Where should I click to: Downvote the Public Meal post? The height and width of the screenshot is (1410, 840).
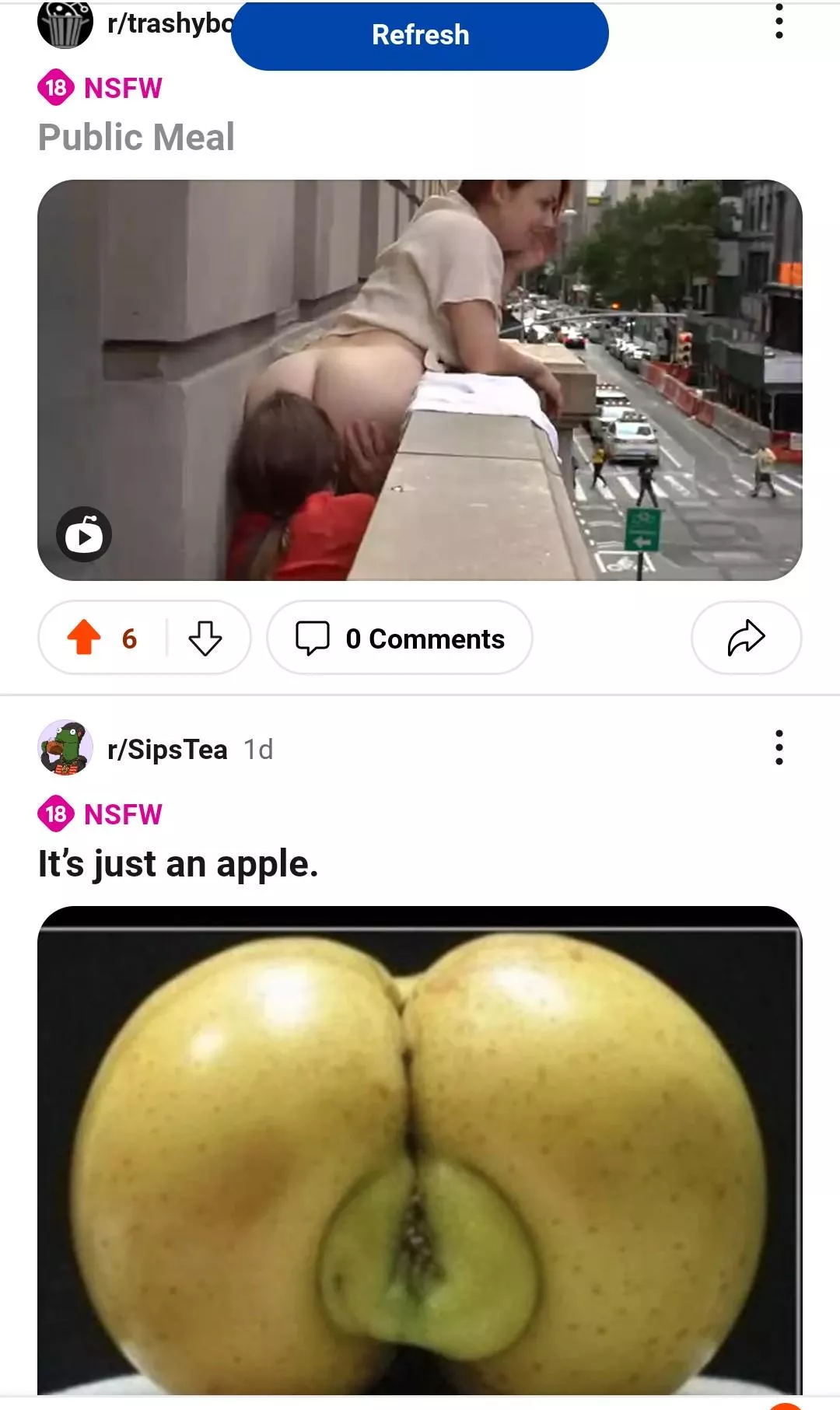(204, 639)
